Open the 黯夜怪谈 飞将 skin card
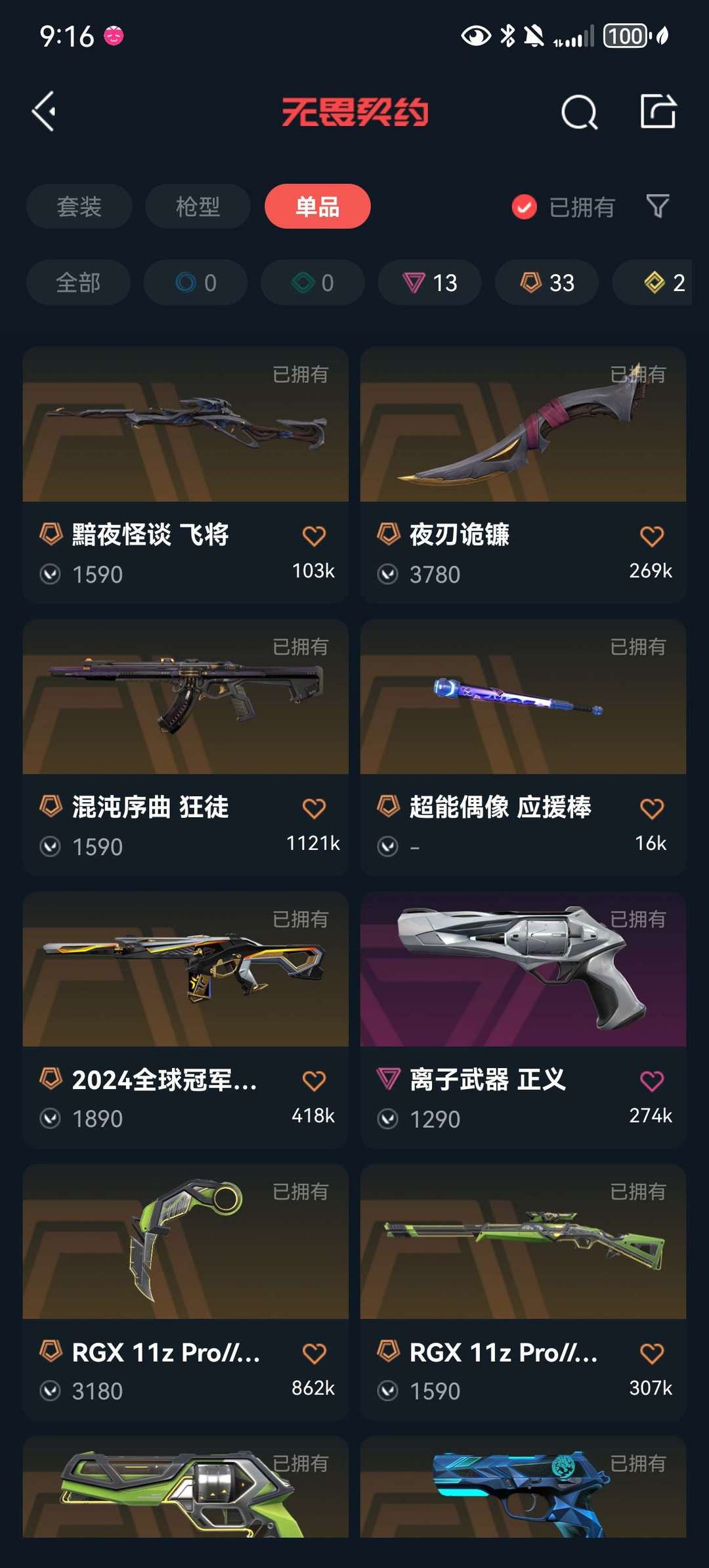Screen dimensions: 709x1568 pyautogui.click(x=185, y=474)
